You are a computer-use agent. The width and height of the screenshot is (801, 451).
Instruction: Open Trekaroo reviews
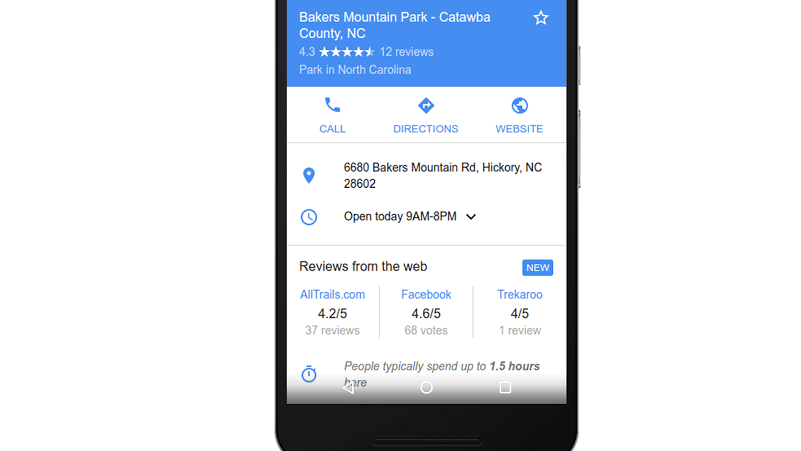519,295
